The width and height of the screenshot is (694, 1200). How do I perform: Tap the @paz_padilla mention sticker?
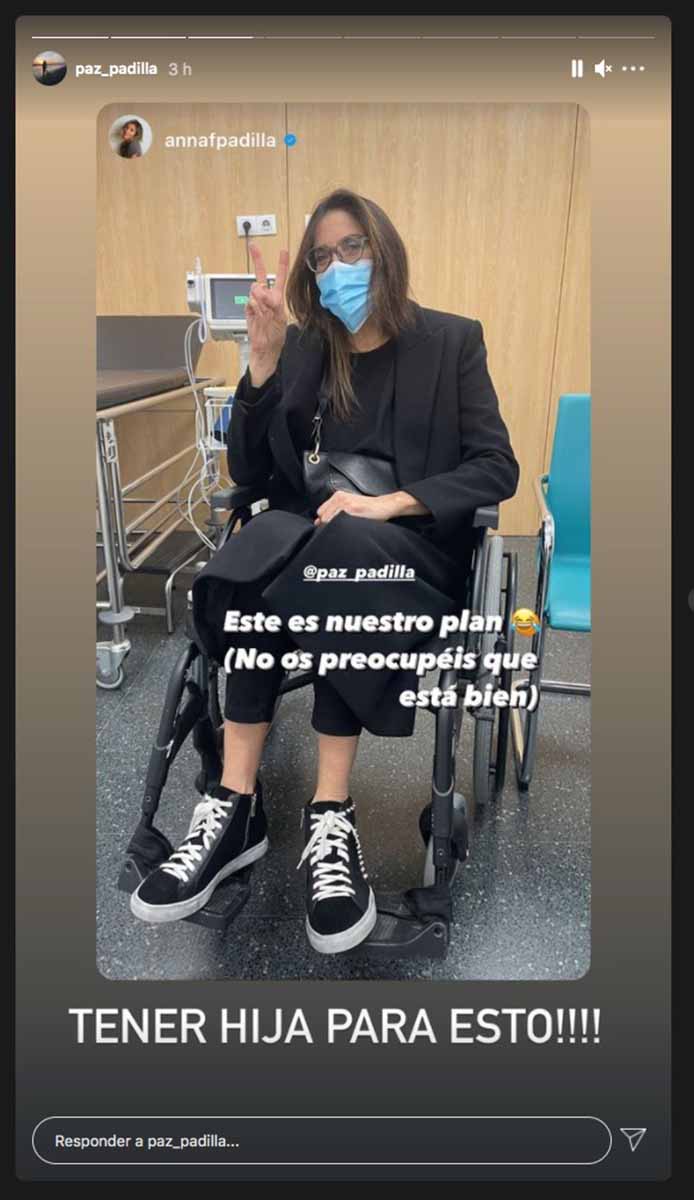click(x=343, y=574)
